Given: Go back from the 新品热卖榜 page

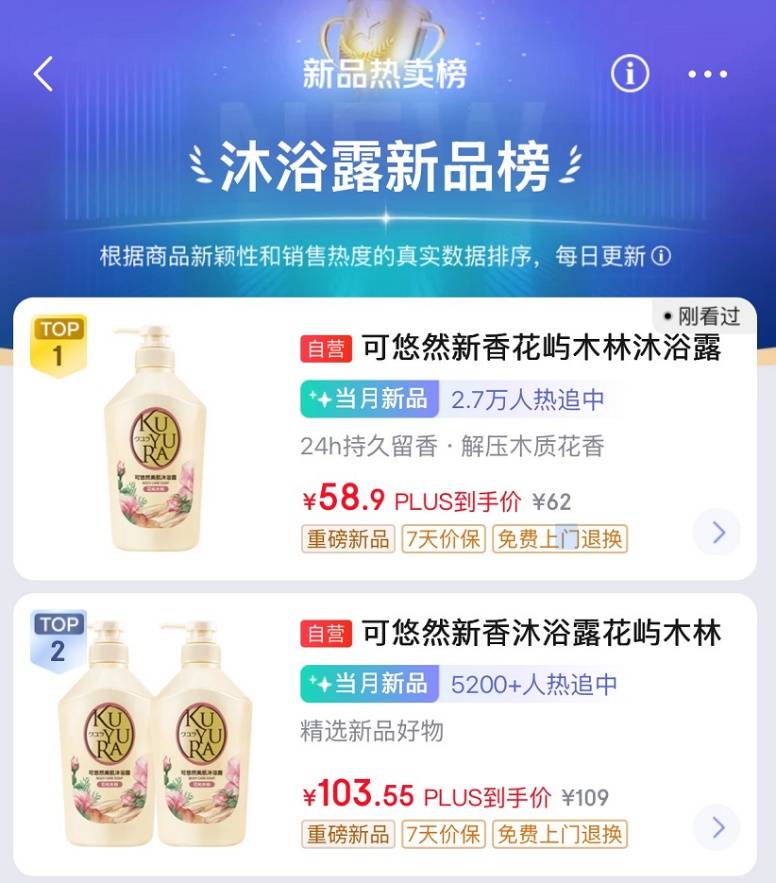Looking at the screenshot, I should pyautogui.click(x=43, y=74).
